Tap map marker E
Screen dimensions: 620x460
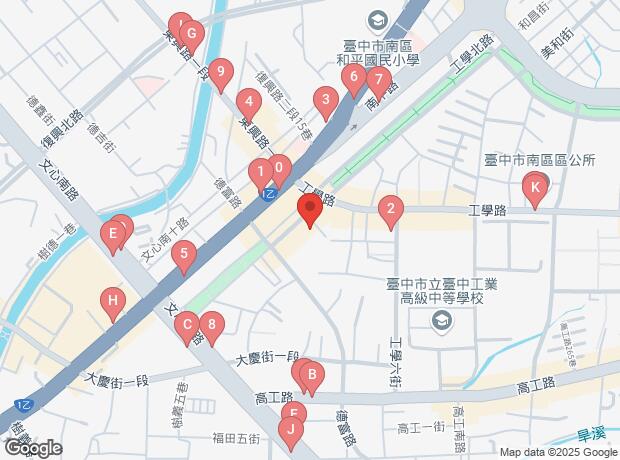pyautogui.click(x=114, y=236)
